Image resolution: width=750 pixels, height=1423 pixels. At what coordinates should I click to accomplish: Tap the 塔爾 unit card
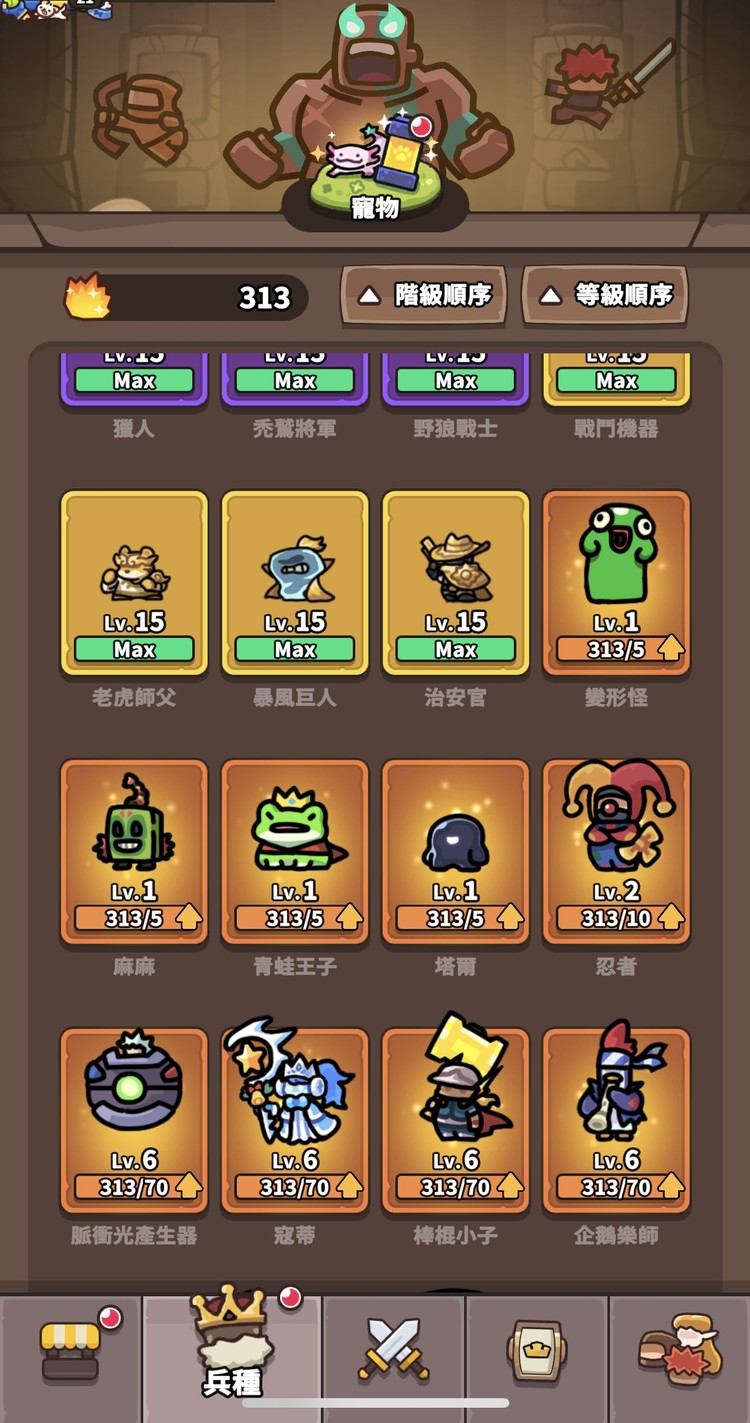click(x=456, y=852)
